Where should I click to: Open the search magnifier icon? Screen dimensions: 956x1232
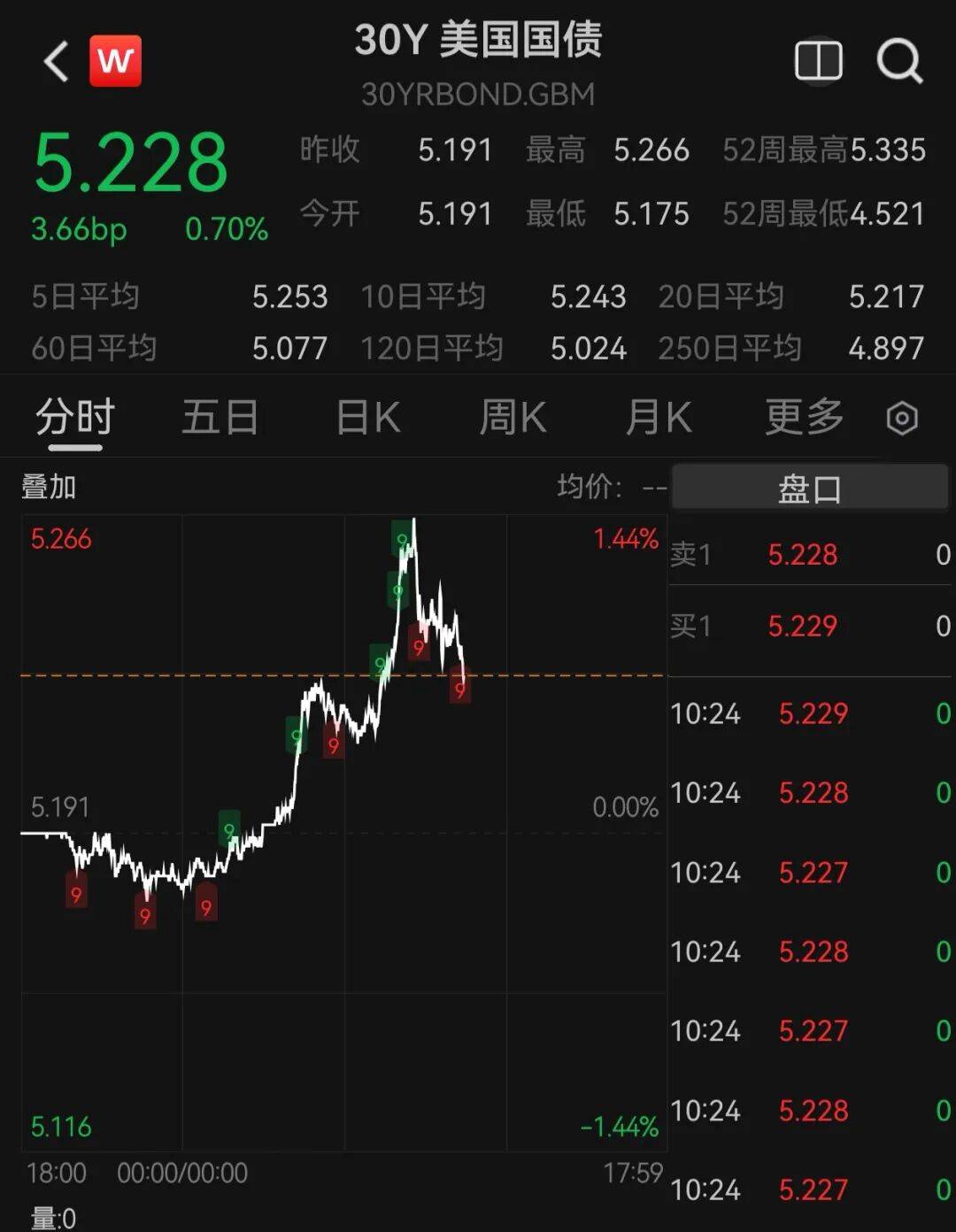tap(899, 61)
